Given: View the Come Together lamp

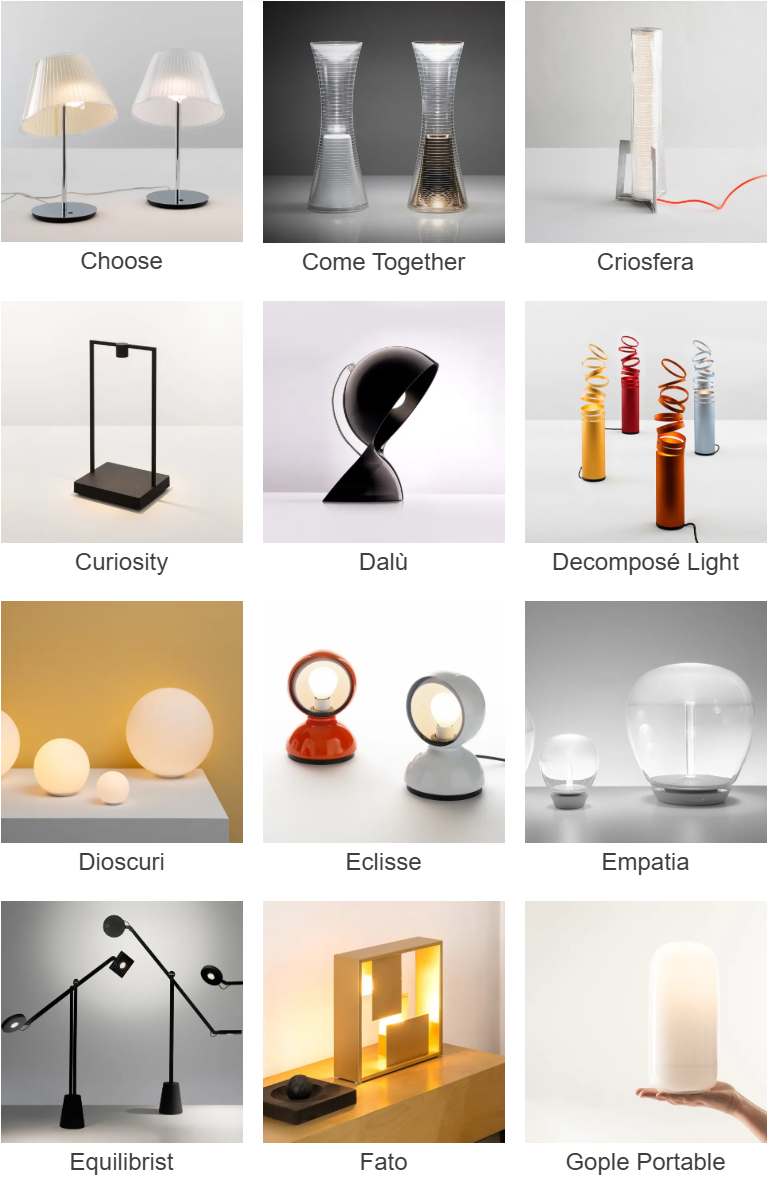Looking at the screenshot, I should pos(383,122).
